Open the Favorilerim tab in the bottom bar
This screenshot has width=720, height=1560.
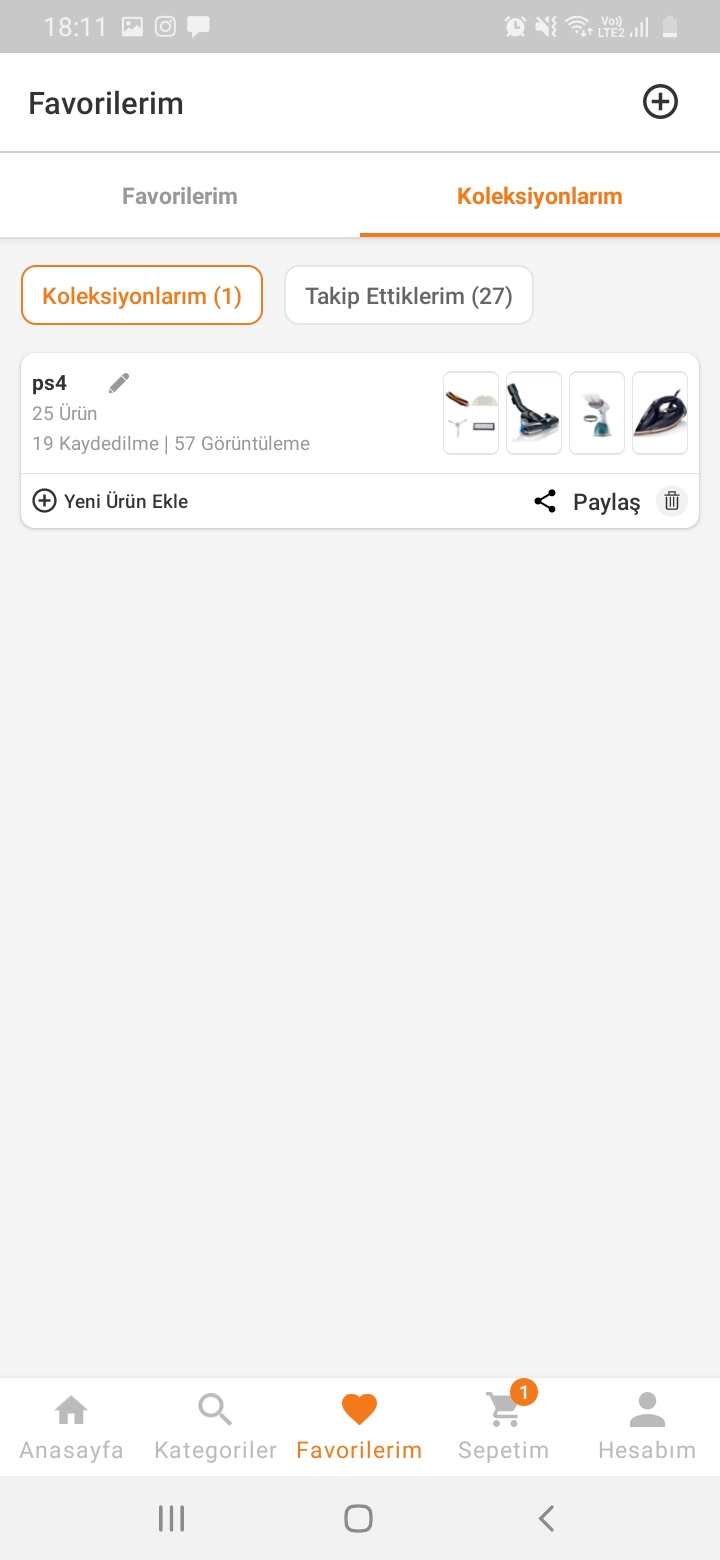pos(359,1427)
